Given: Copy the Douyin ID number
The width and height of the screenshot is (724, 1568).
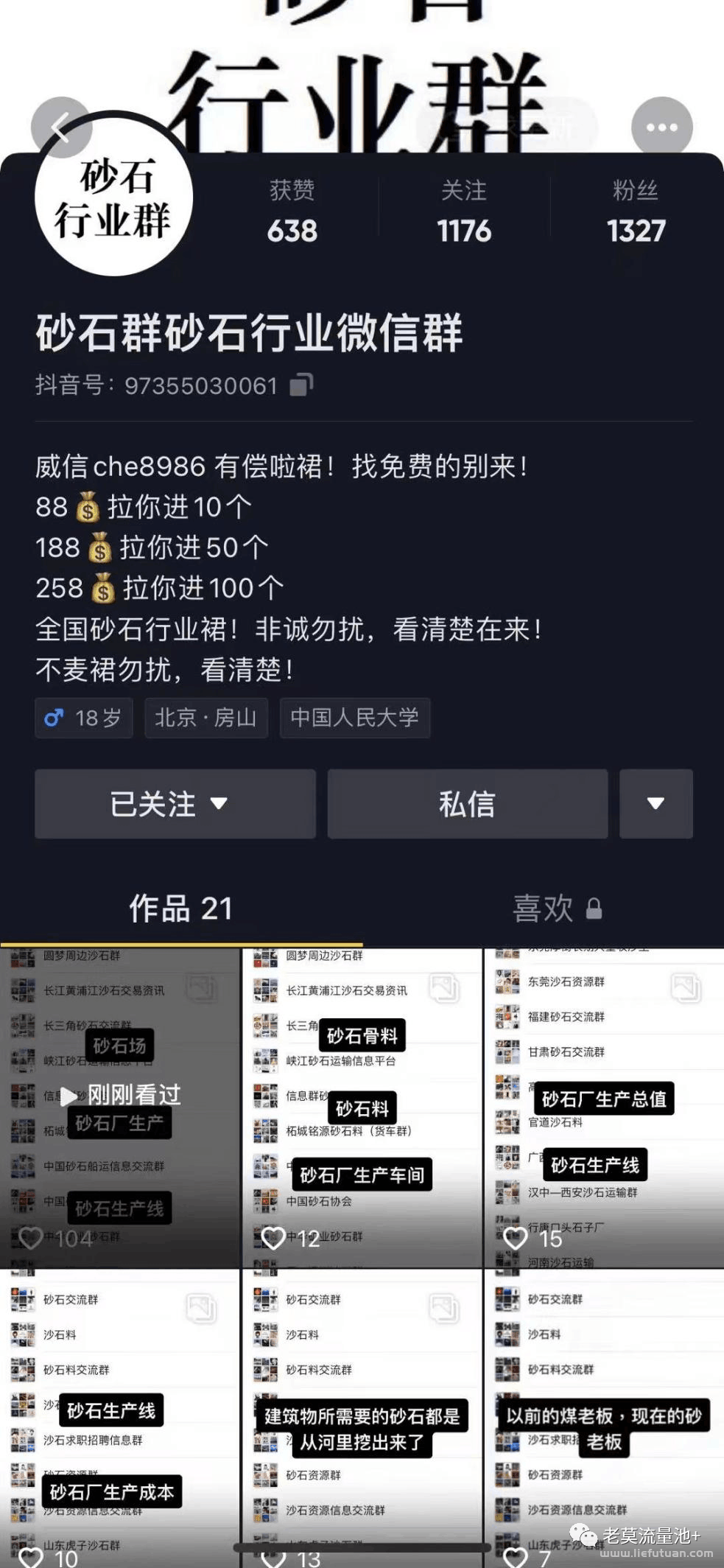Looking at the screenshot, I should (x=302, y=385).
